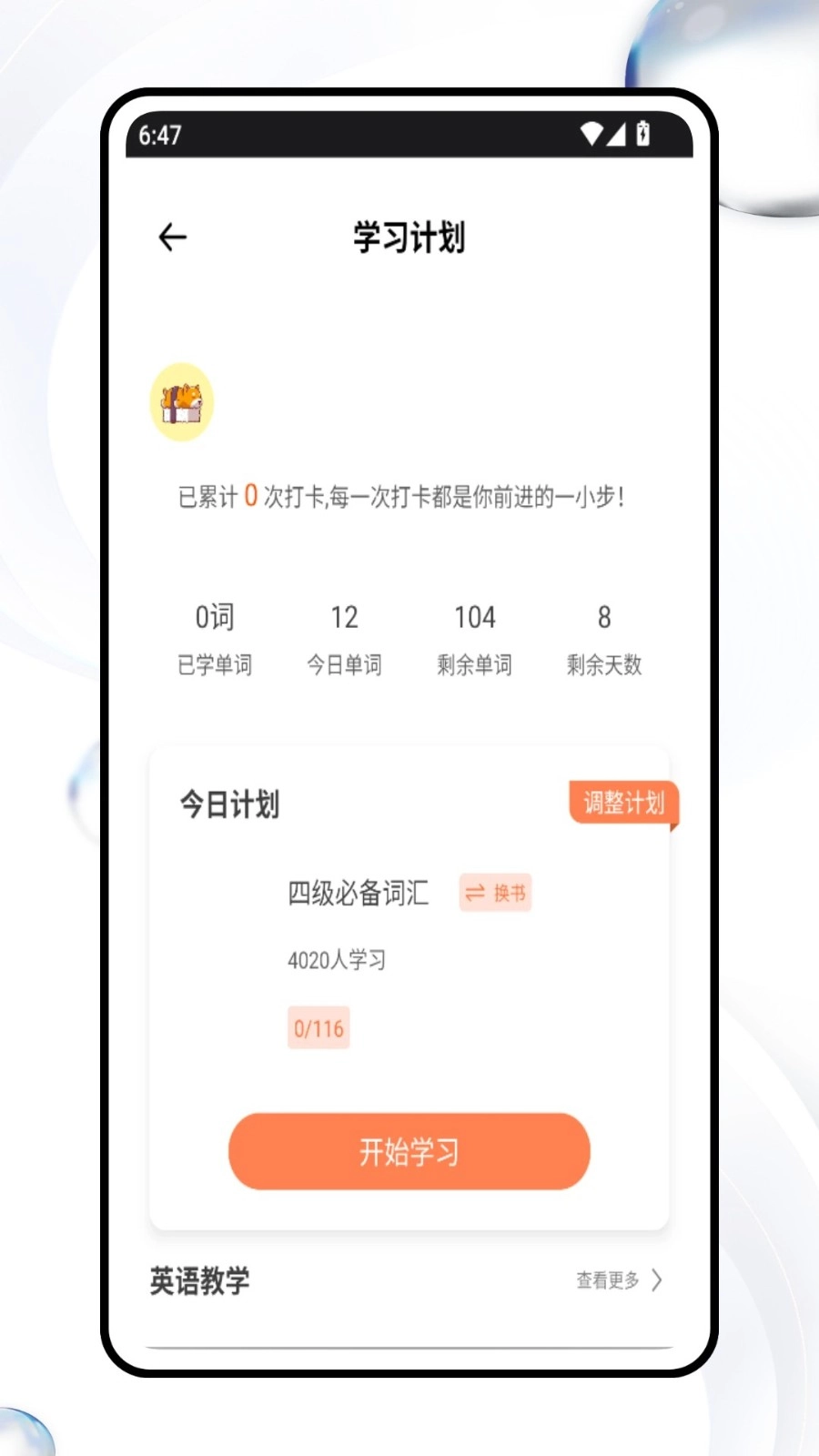Tap the battery icon in the status bar
The height and width of the screenshot is (1456, 819).
(x=644, y=134)
